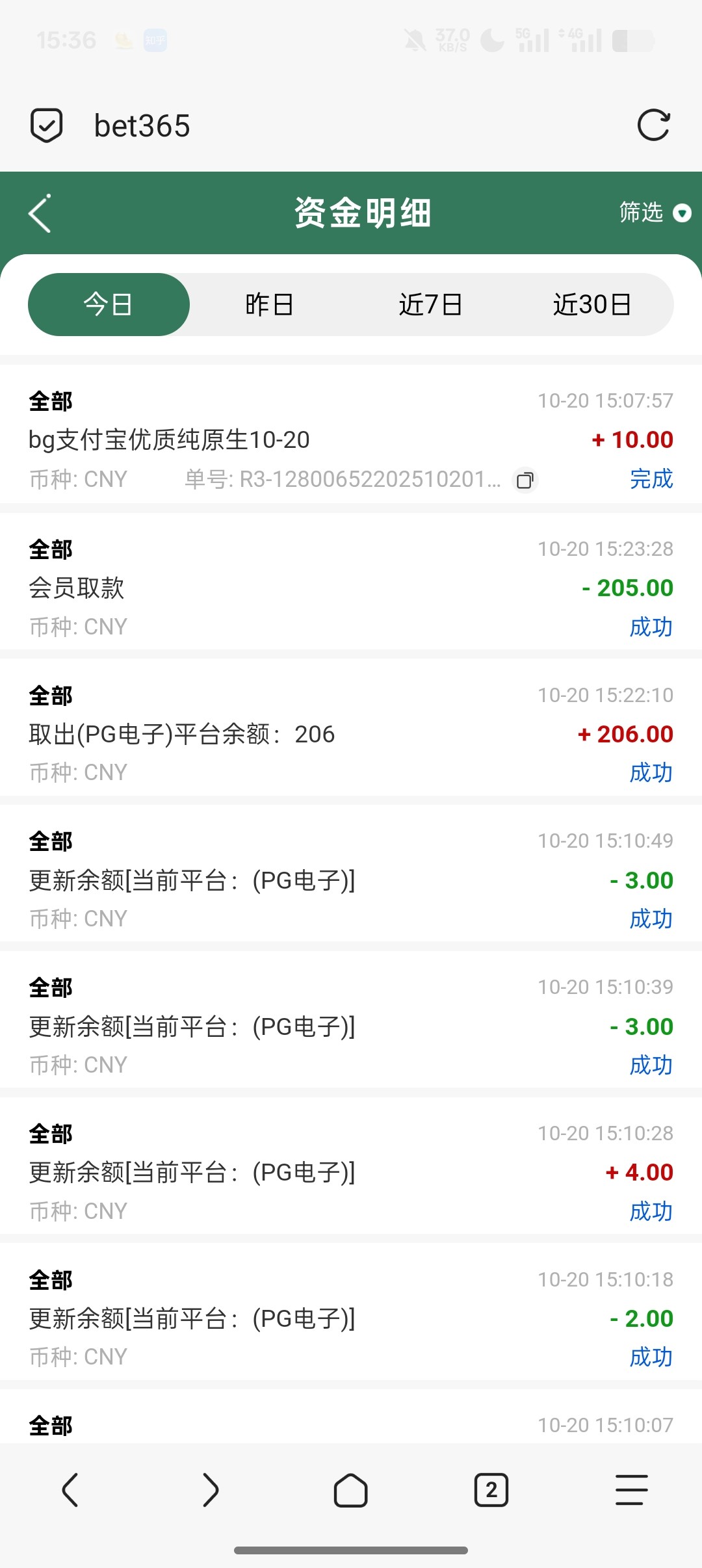Click the refresh icon beside bet365 title

654,124
